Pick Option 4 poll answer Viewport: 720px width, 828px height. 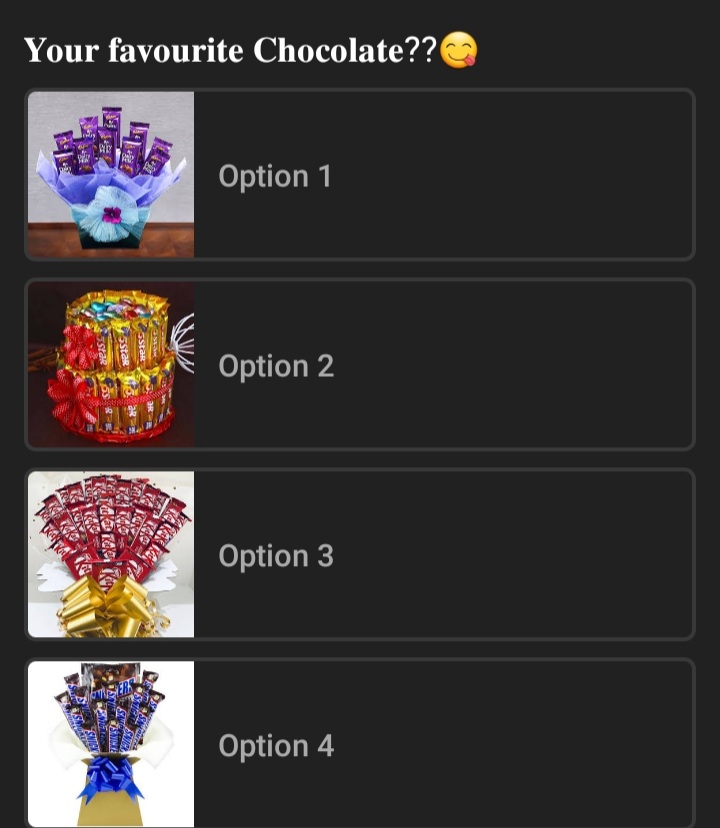click(x=360, y=745)
